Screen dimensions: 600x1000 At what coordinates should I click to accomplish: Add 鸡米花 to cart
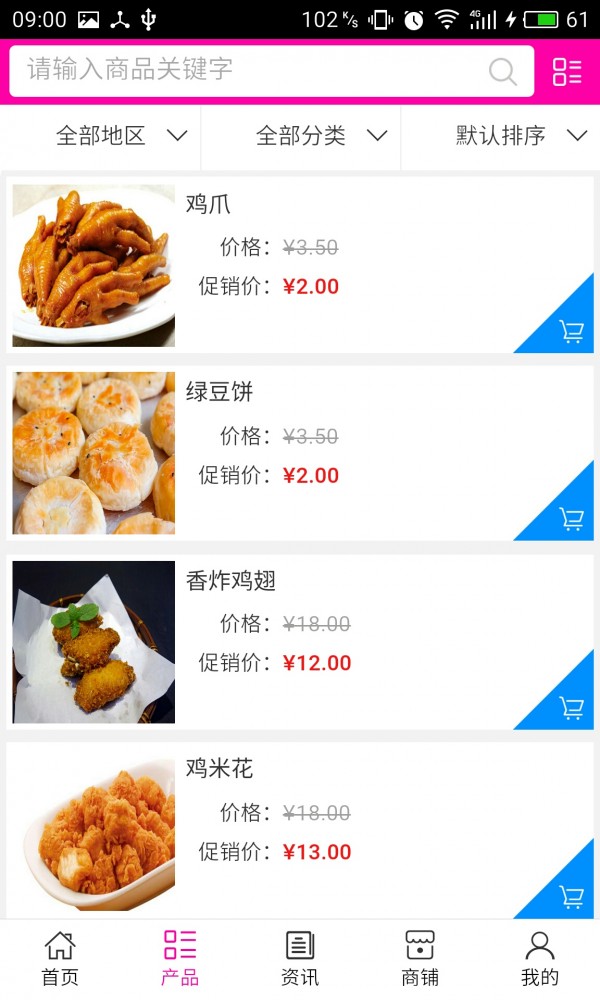(x=571, y=896)
